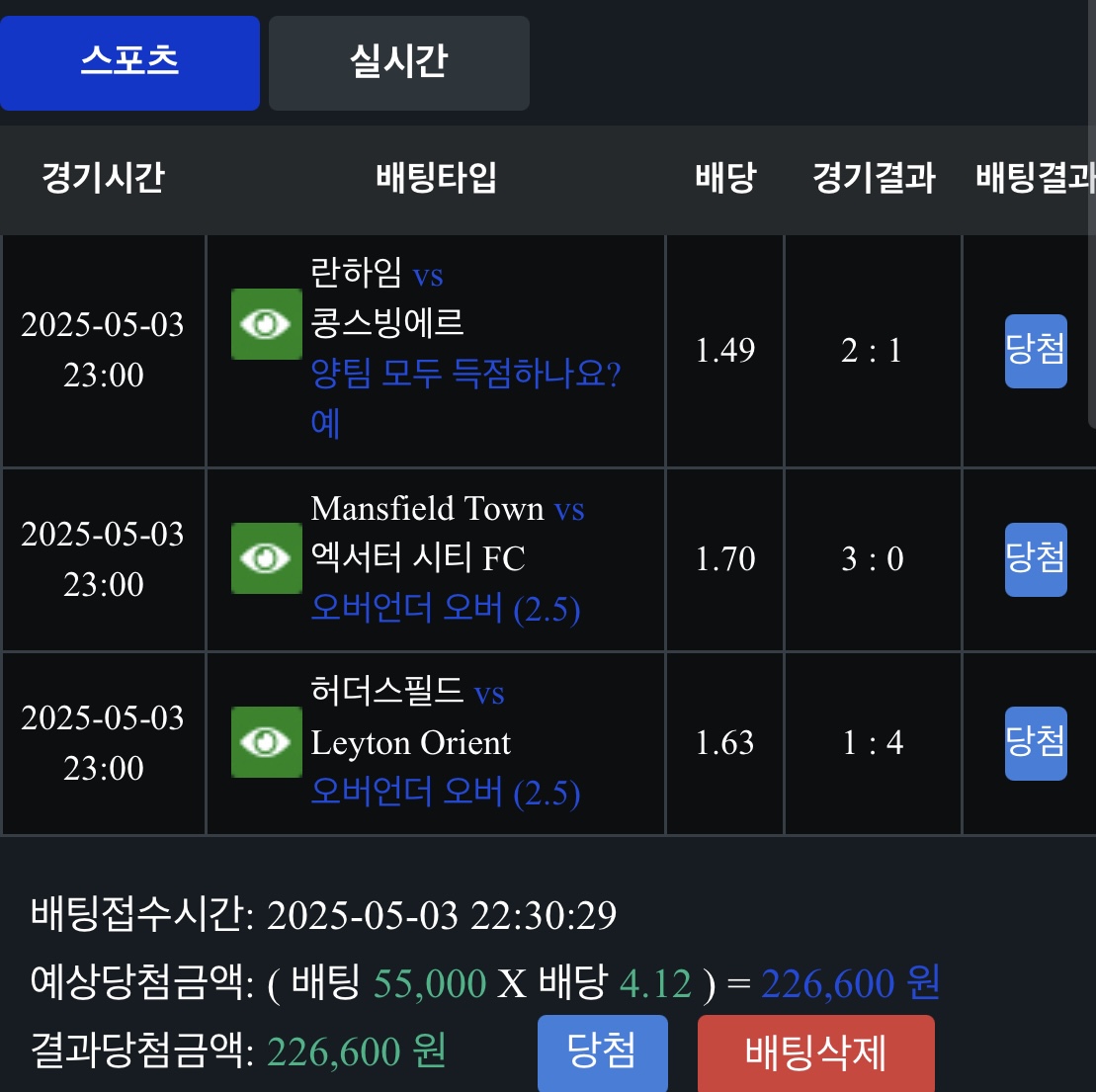1096x1092 pixels.
Task: Tap the eye icon for Mansfield Town match
Action: 266,558
